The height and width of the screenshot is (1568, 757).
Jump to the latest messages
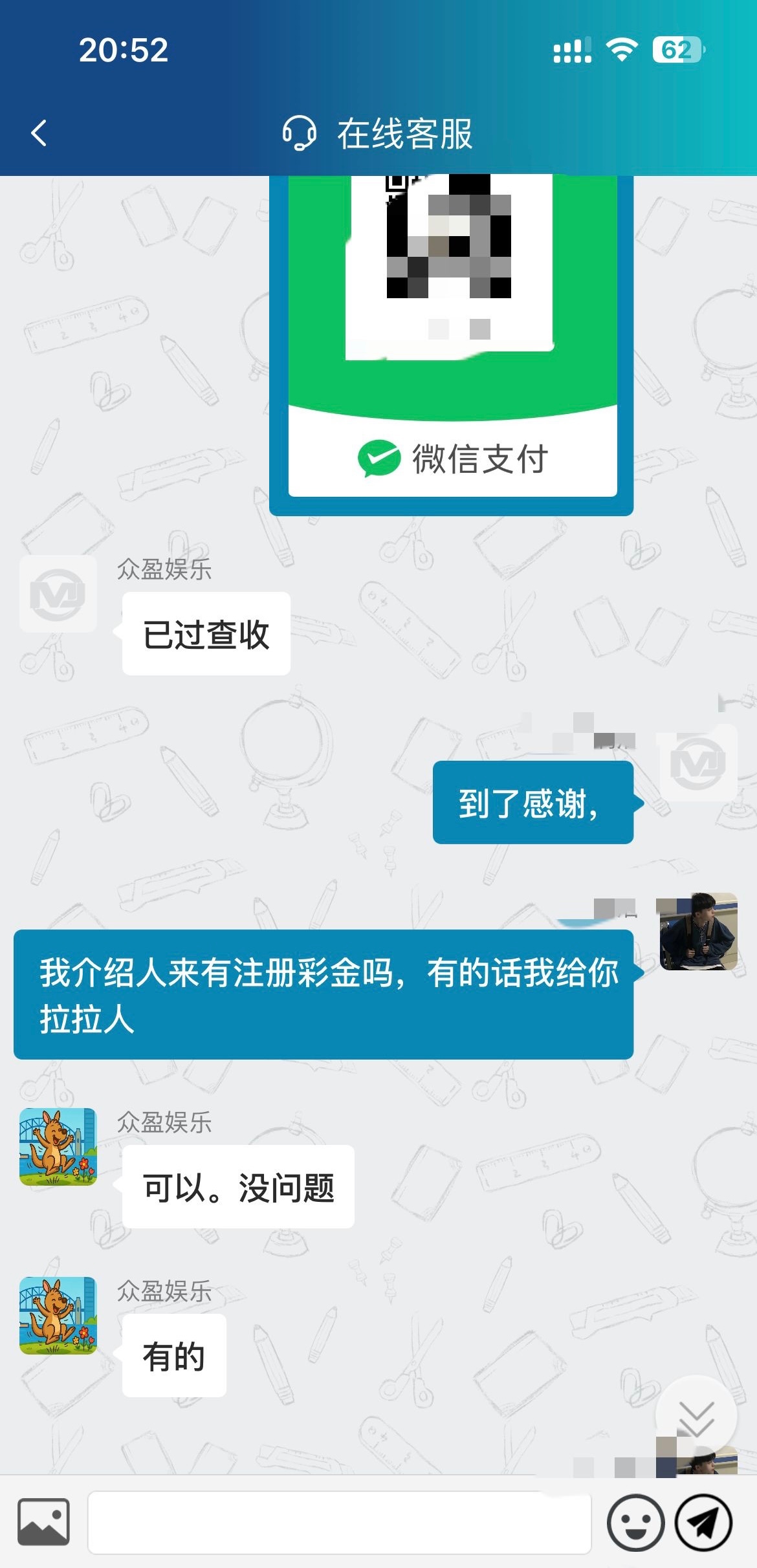click(x=696, y=1417)
